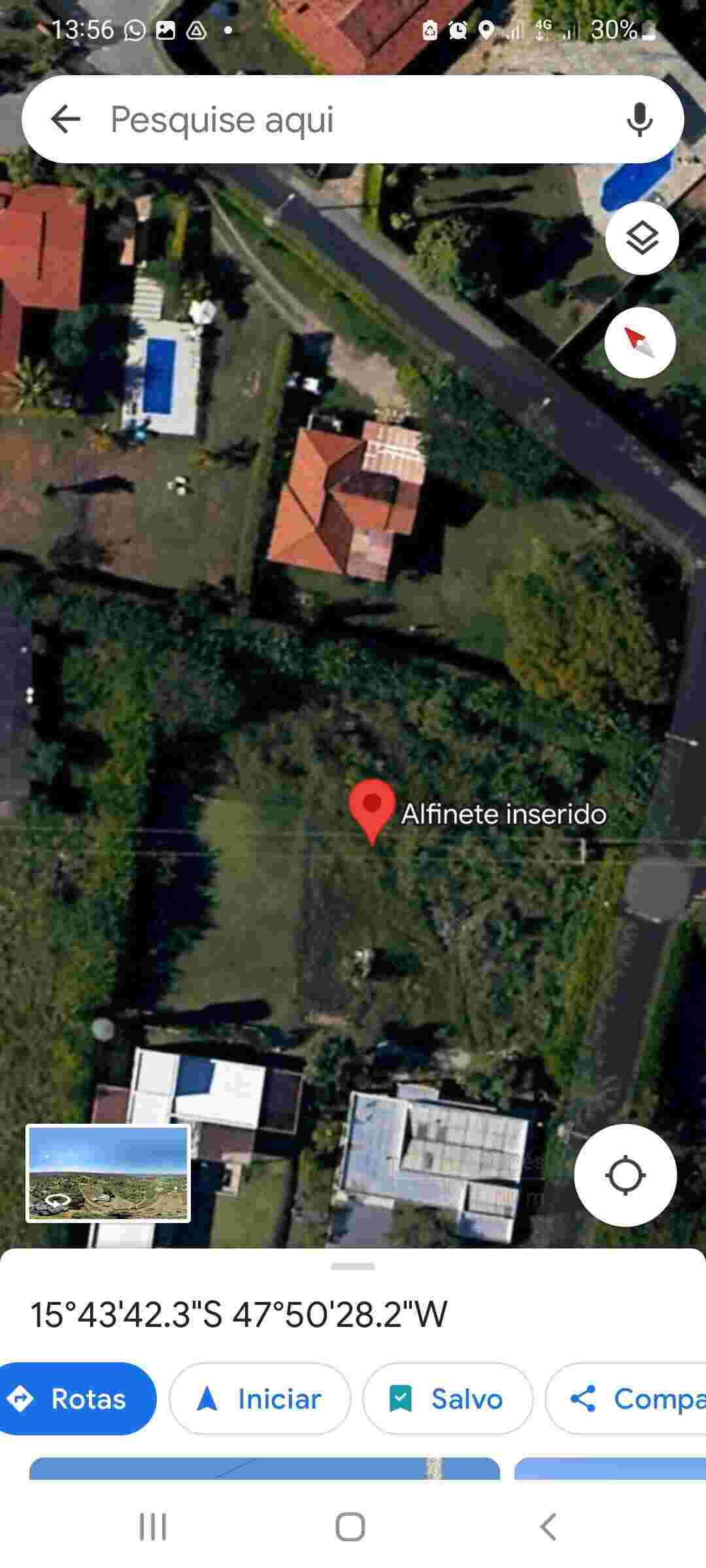Screen dimensions: 706x1568
Task: Open the map layers selector
Action: click(641, 238)
